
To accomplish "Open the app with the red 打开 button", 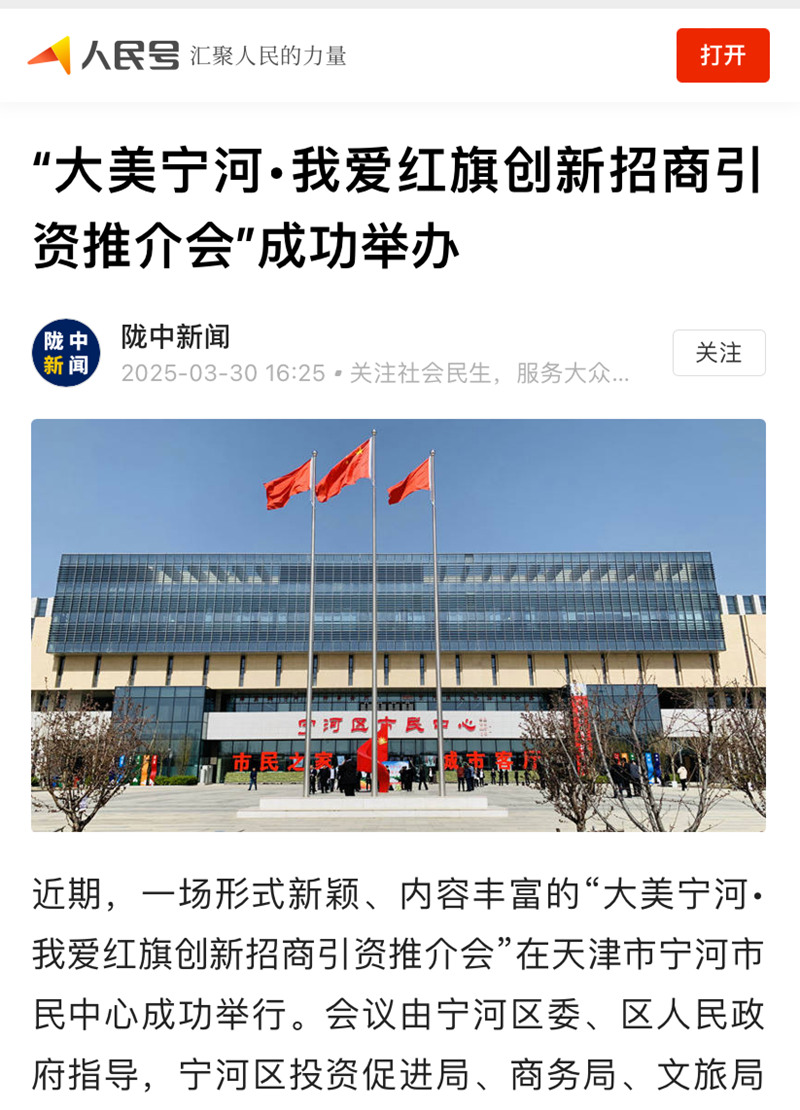I will [x=722, y=55].
